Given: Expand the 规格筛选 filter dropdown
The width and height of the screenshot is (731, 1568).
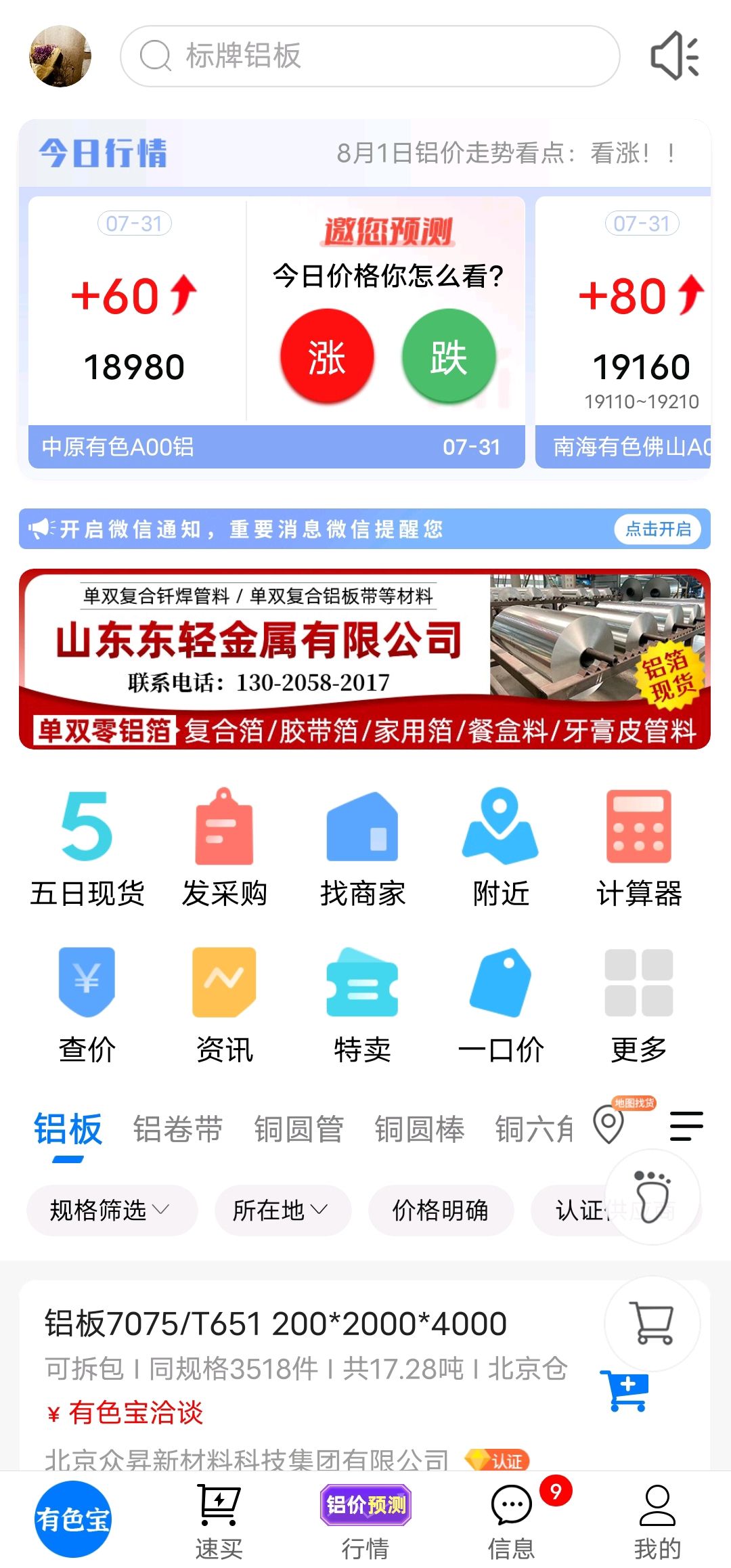Looking at the screenshot, I should pos(112,1210).
